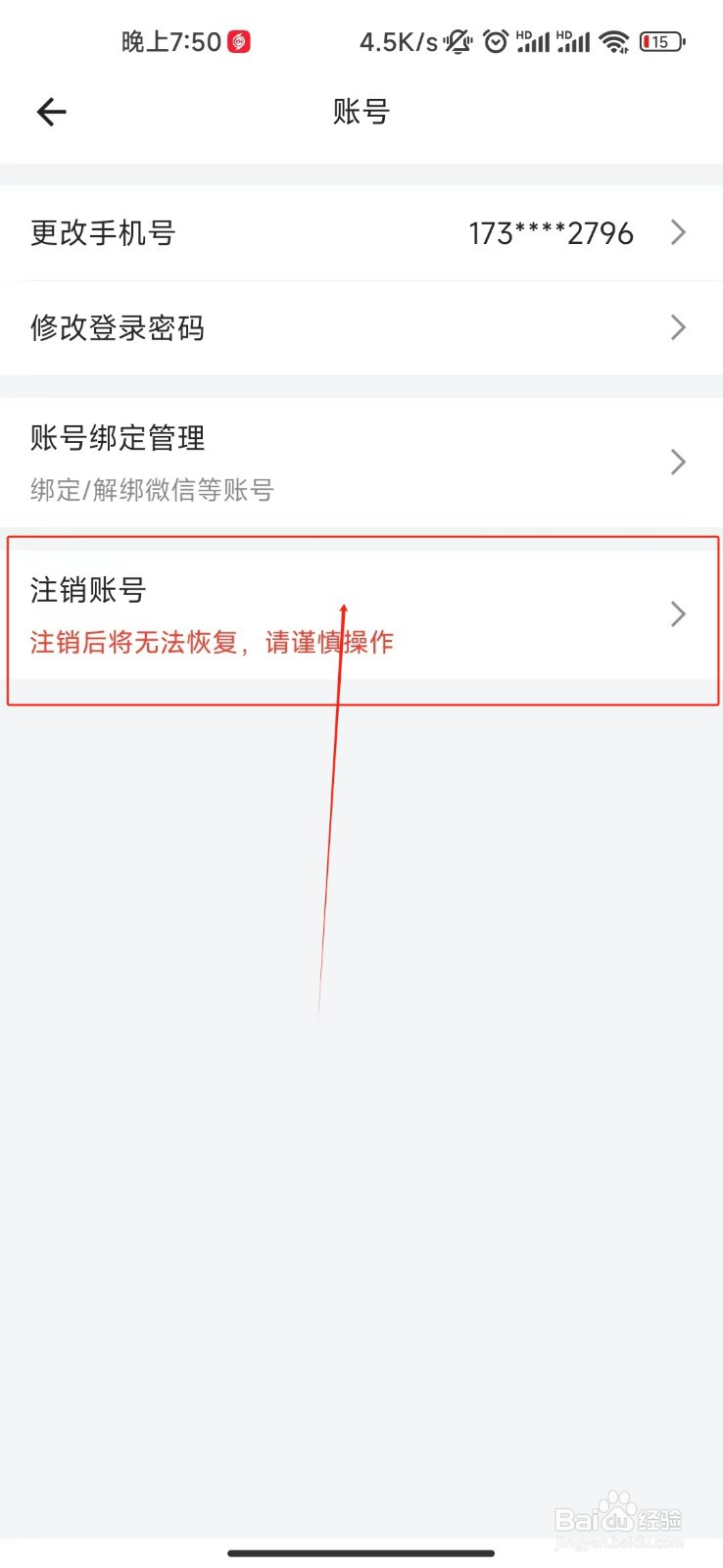Viewport: 723px width, 1568px height.
Task: Tap the back arrow to exit 账号 page
Action: tap(51, 112)
